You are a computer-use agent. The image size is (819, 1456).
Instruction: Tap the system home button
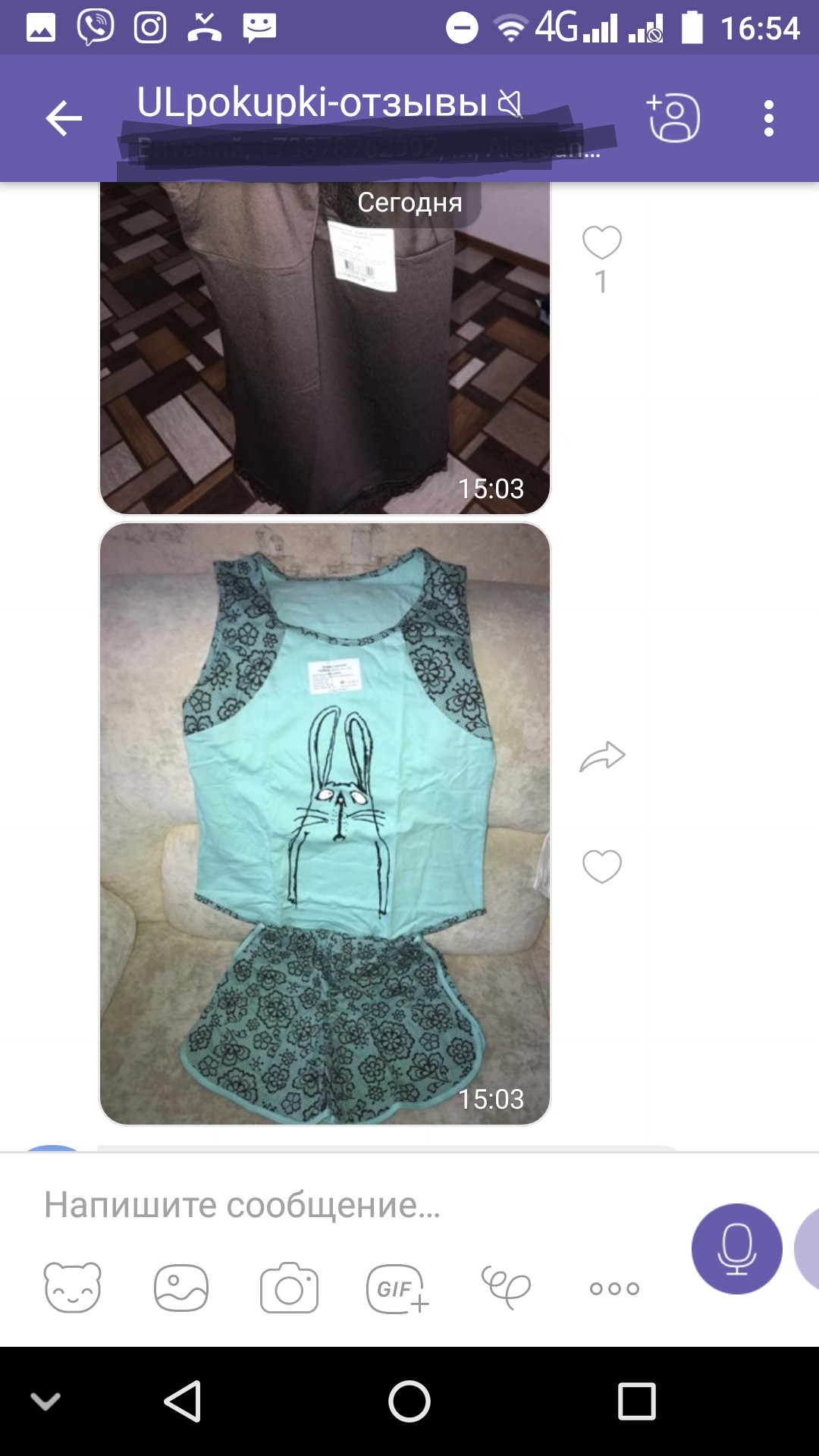tap(409, 1401)
